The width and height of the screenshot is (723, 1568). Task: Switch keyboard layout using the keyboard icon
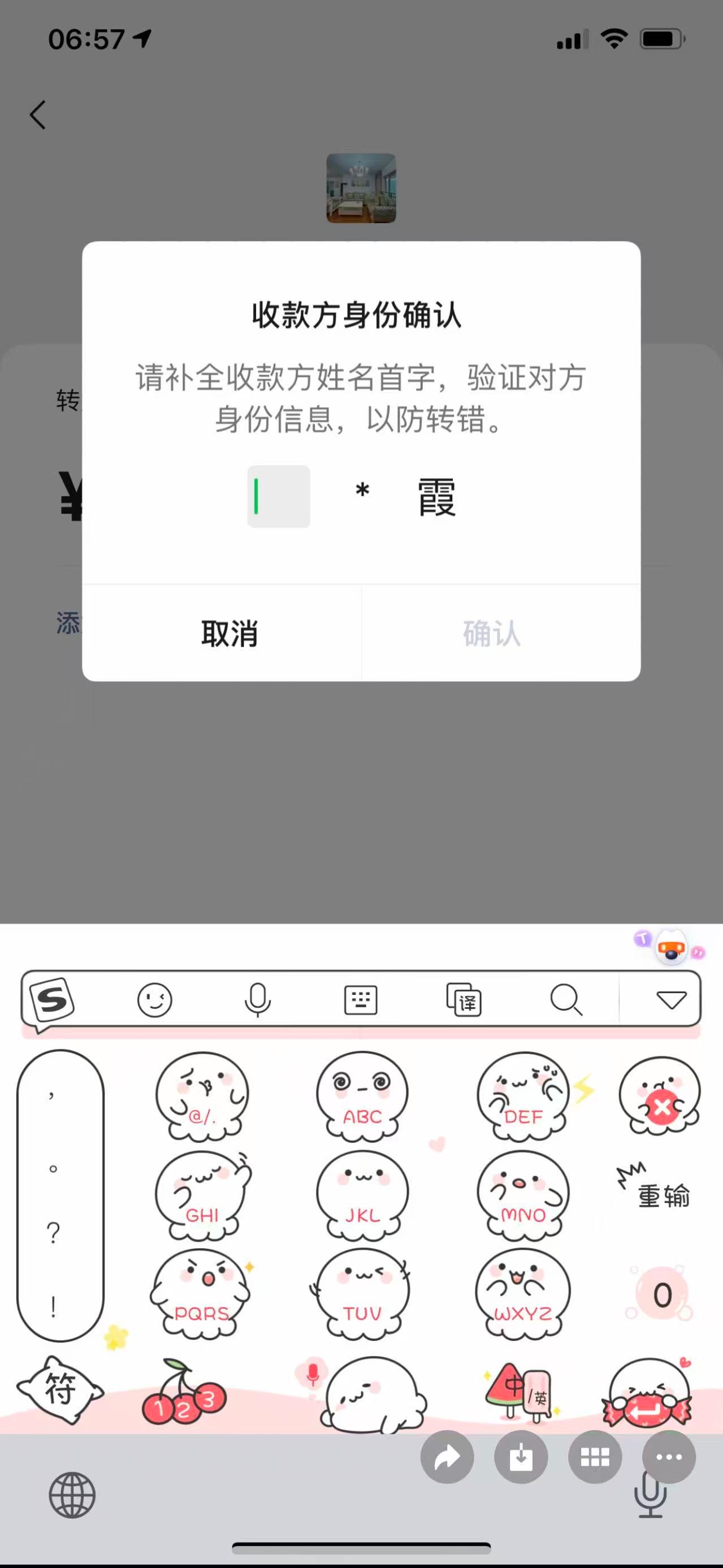coord(362,998)
